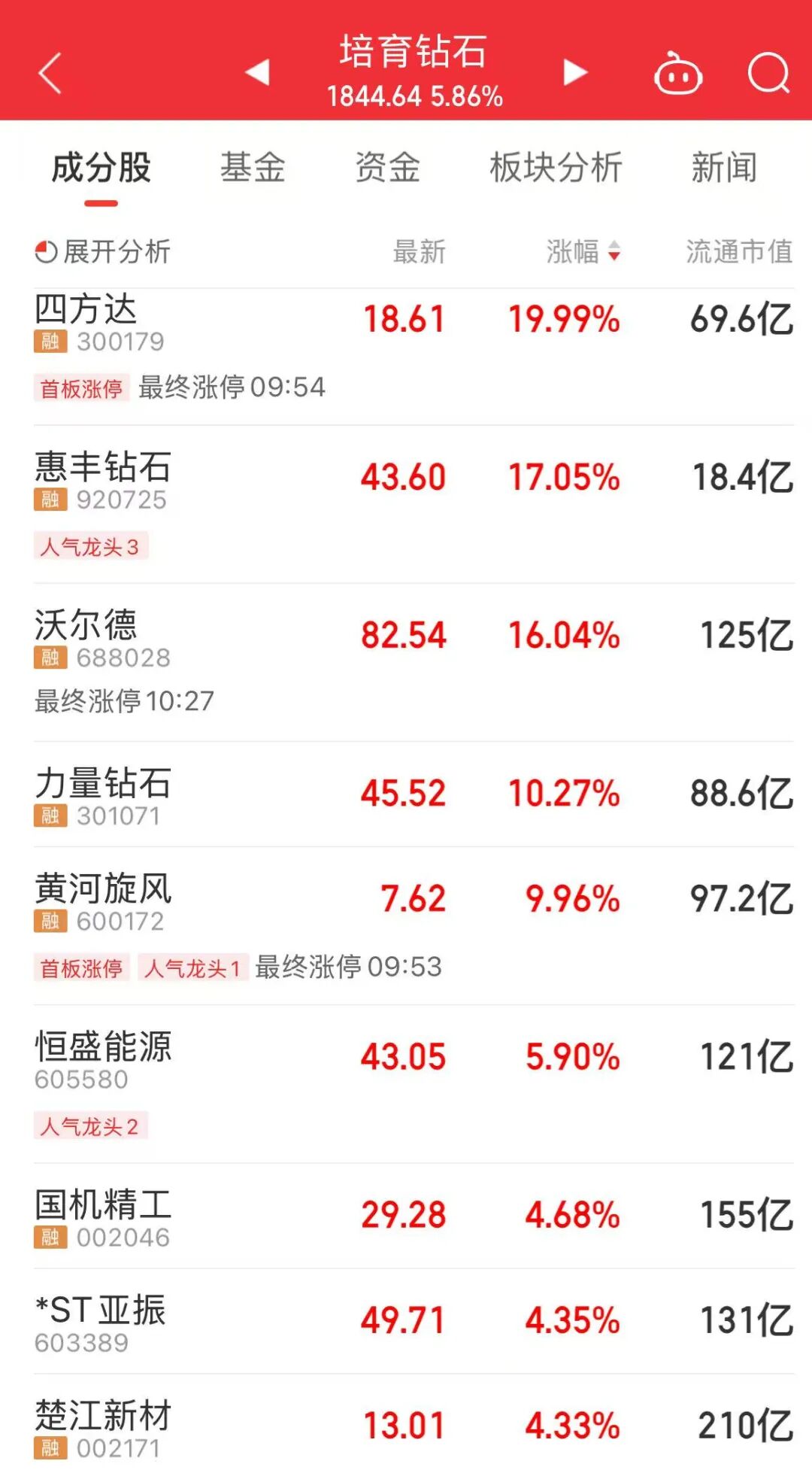Switch to the 基金 tab
Viewport: 812px width, 1470px height.
[253, 168]
